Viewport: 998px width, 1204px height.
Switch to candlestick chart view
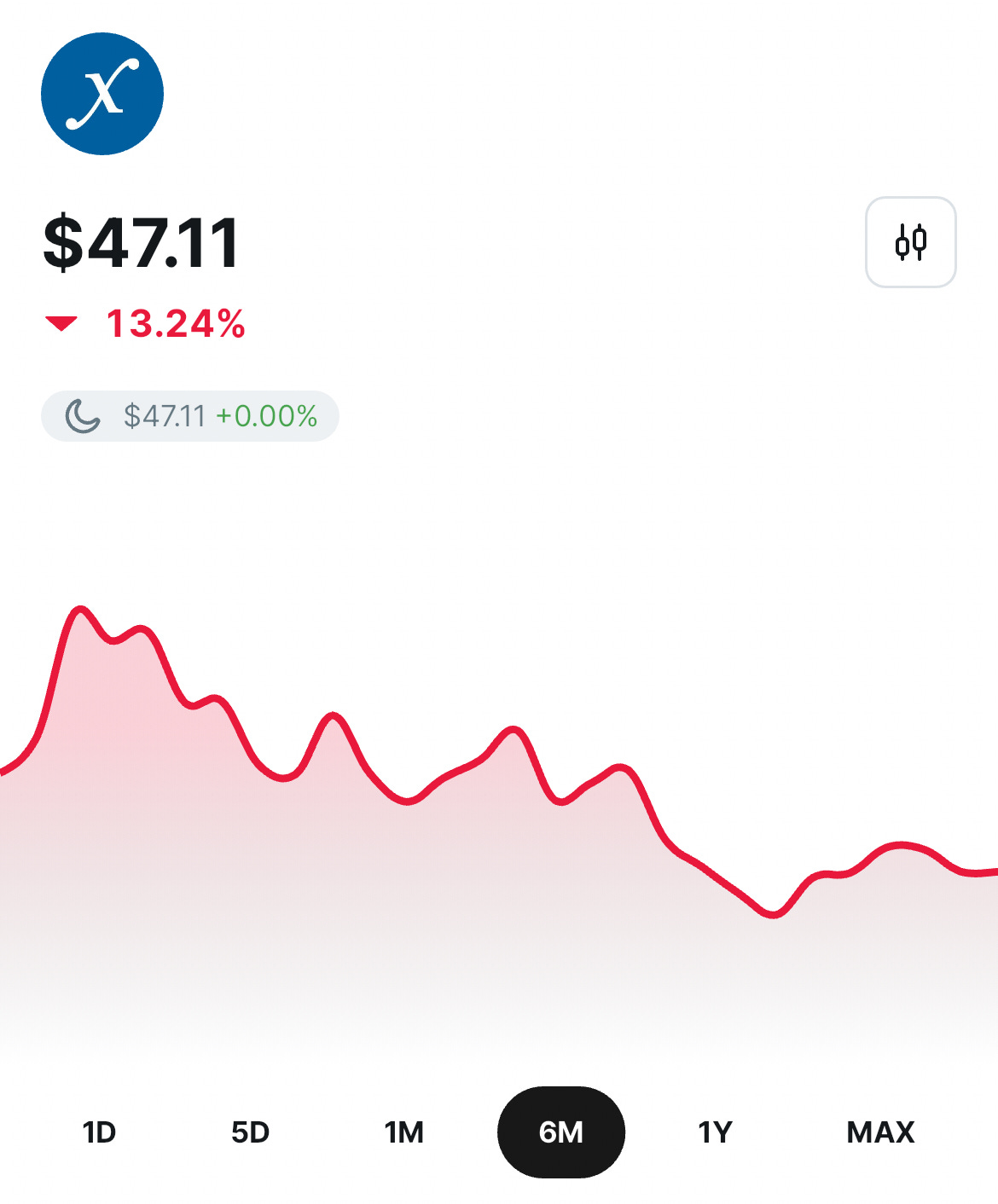[910, 242]
